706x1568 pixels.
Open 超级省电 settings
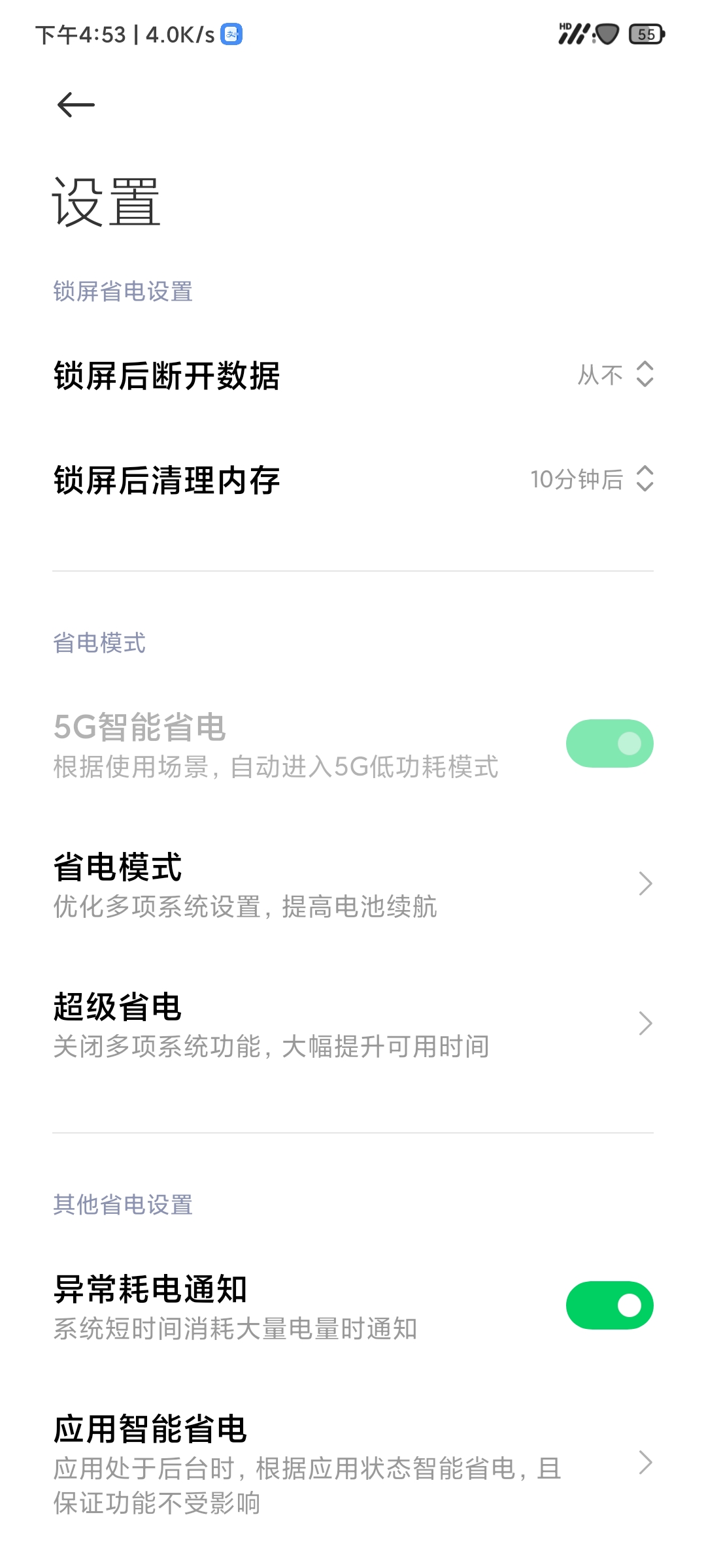[353, 1024]
